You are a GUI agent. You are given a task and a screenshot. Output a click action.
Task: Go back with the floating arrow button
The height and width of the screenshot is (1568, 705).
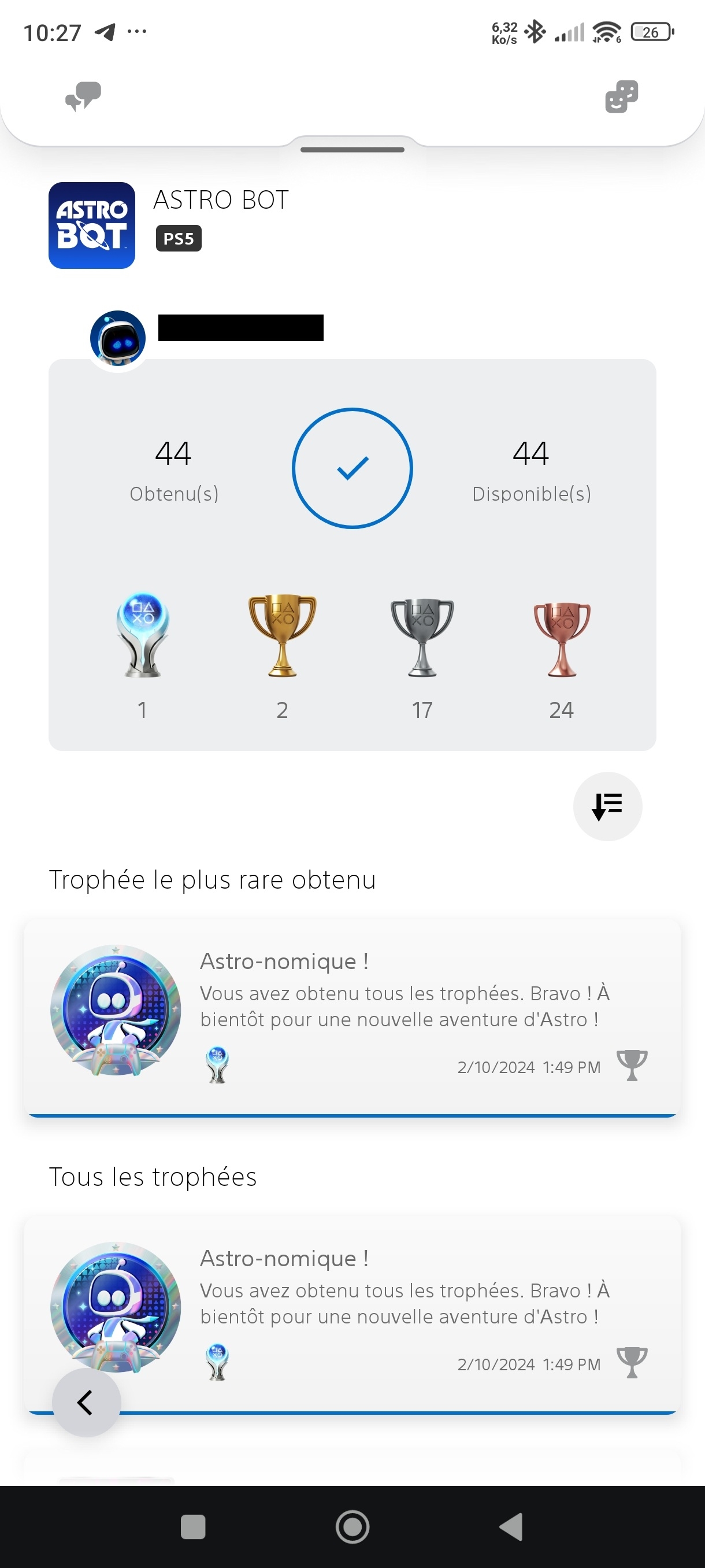coord(86,1403)
